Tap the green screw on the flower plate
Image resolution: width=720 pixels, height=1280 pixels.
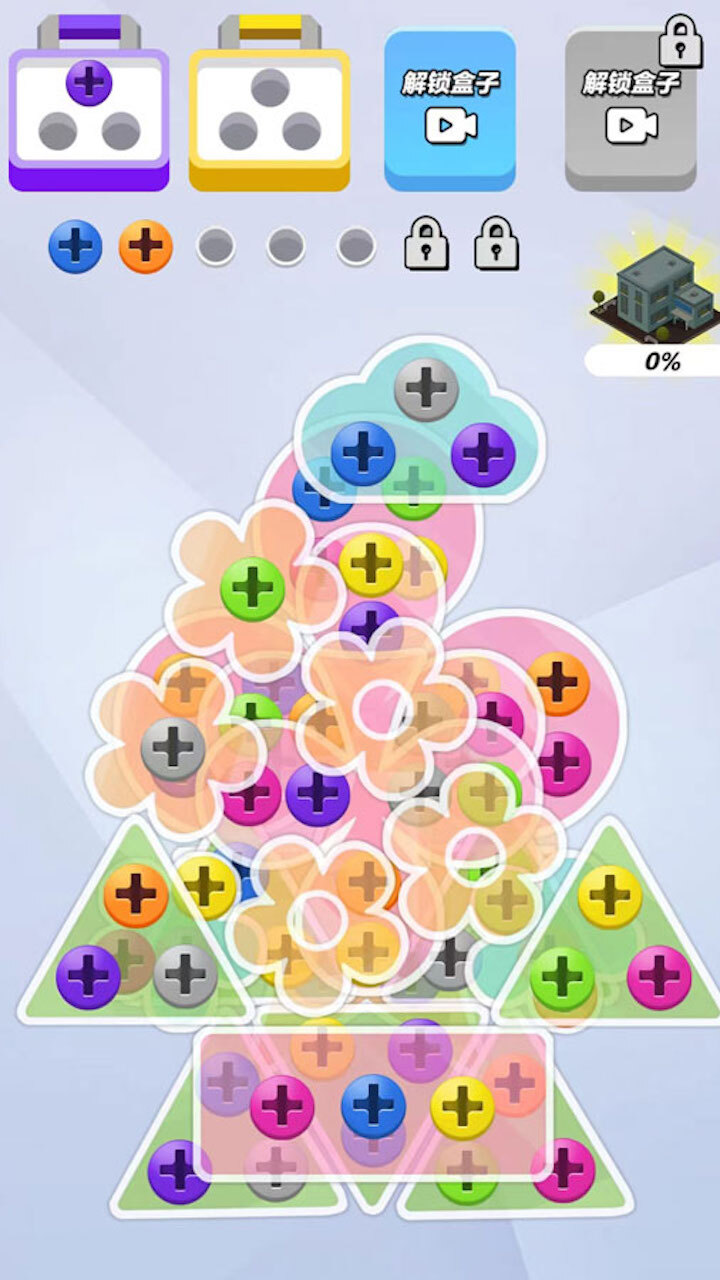[252, 589]
